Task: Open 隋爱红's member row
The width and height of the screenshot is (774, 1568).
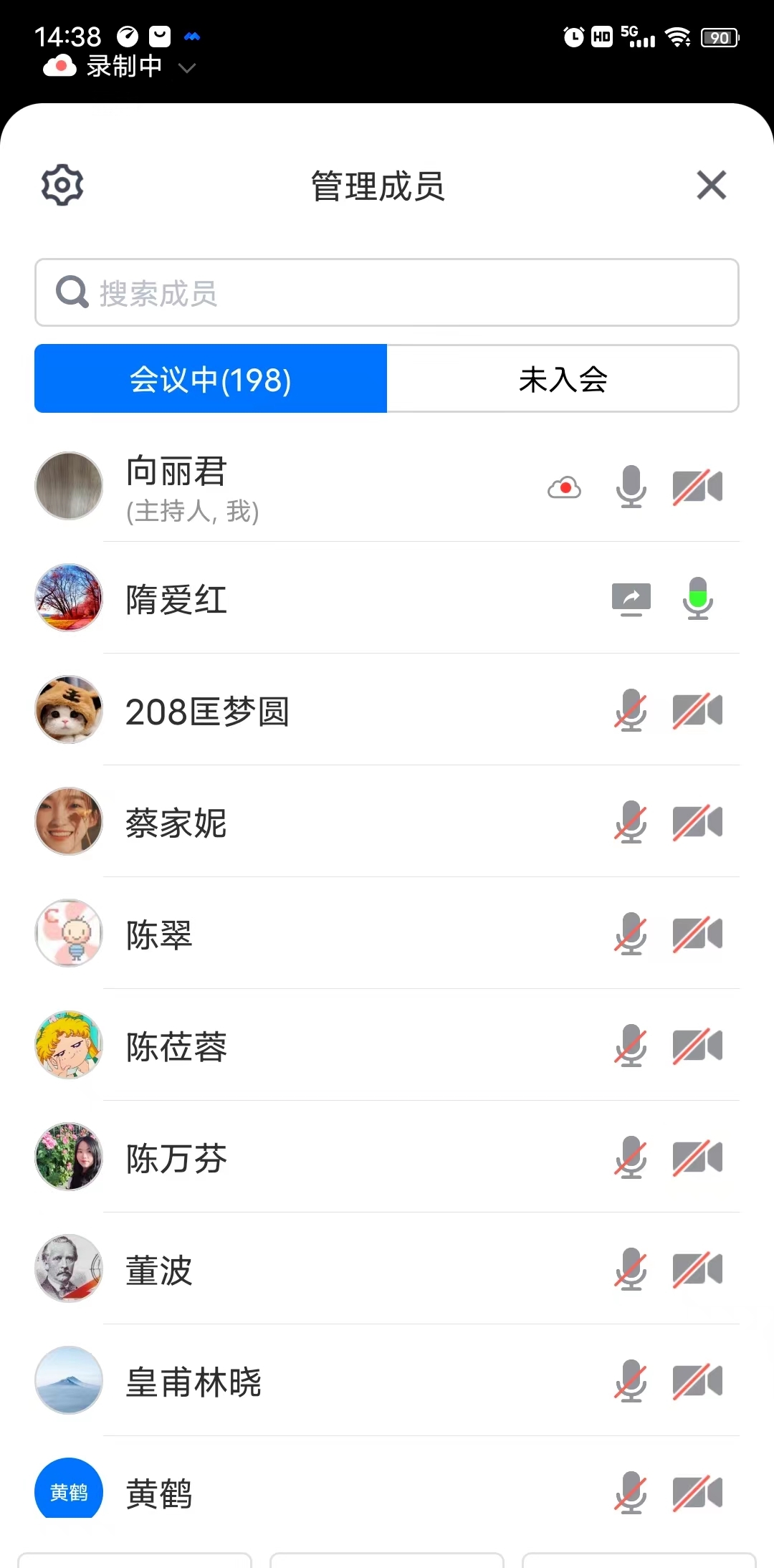Action: click(176, 599)
